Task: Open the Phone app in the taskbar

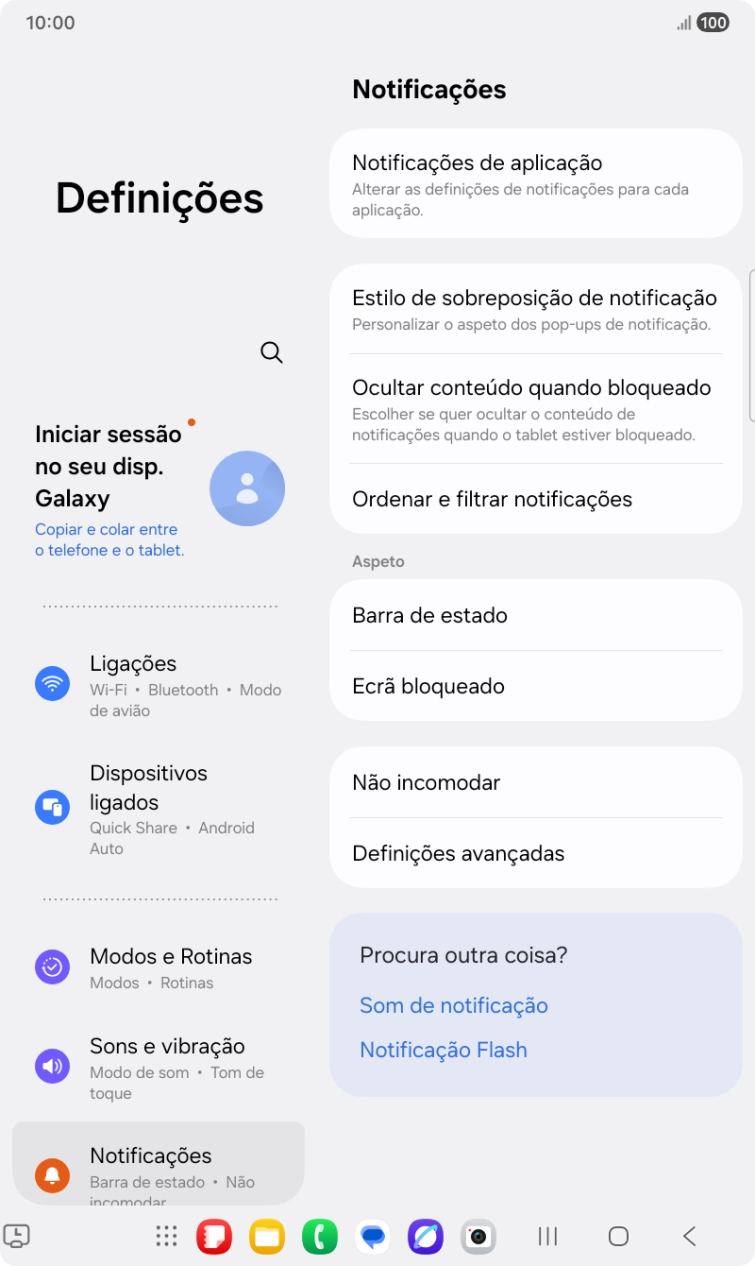Action: [x=318, y=1237]
